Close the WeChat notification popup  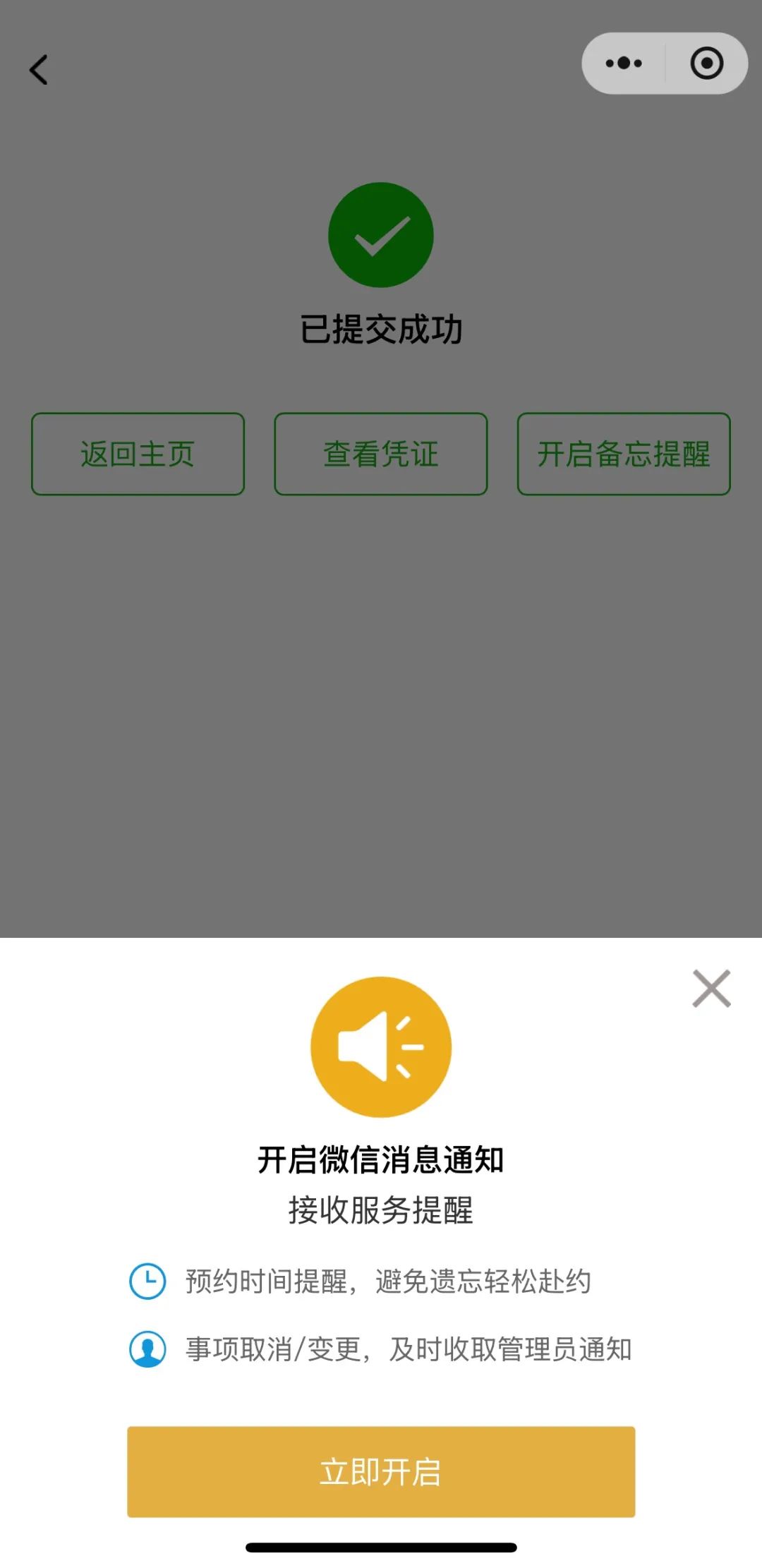tap(711, 988)
